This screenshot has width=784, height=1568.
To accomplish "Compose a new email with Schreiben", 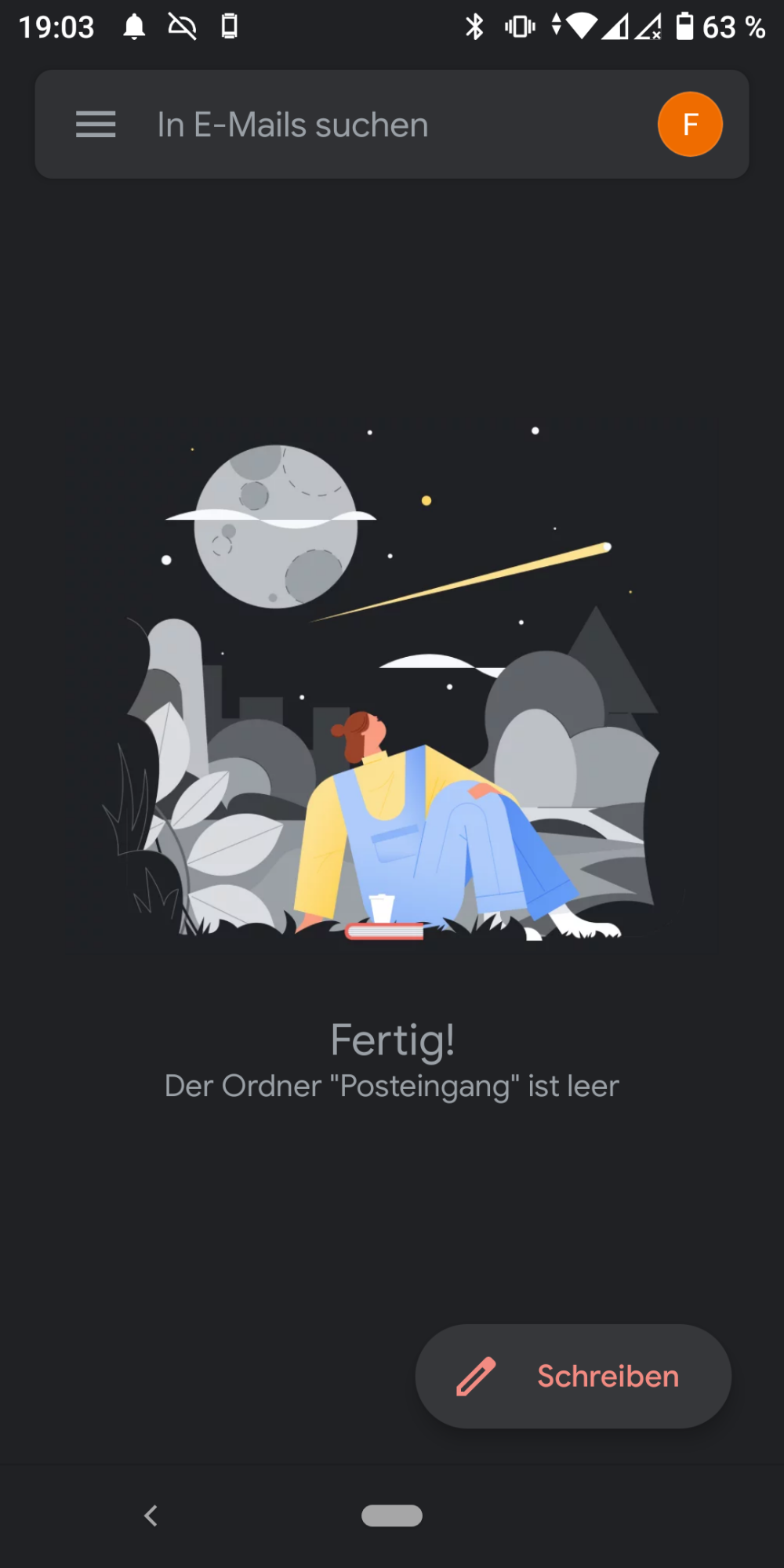I will [573, 1376].
